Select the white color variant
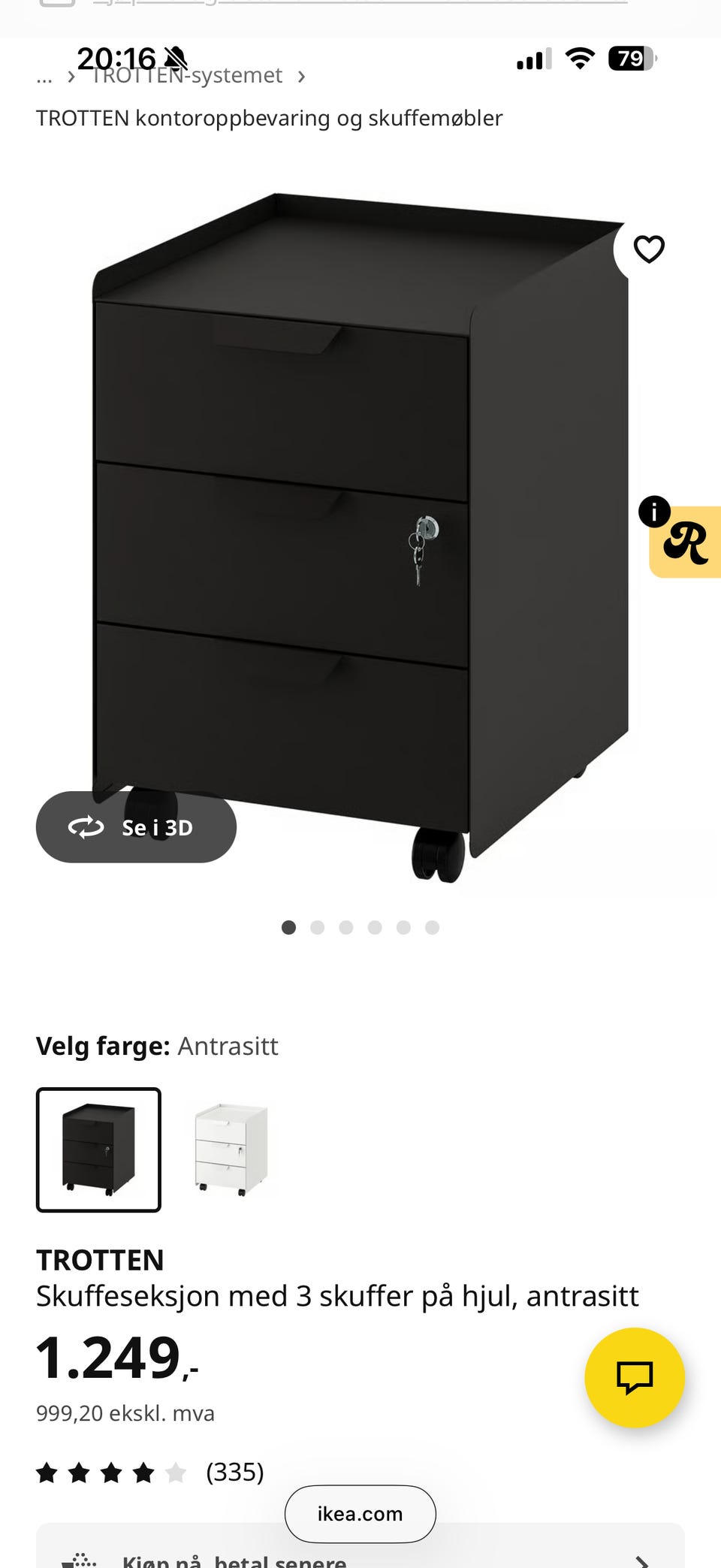This screenshot has width=721, height=1568. [x=231, y=1150]
